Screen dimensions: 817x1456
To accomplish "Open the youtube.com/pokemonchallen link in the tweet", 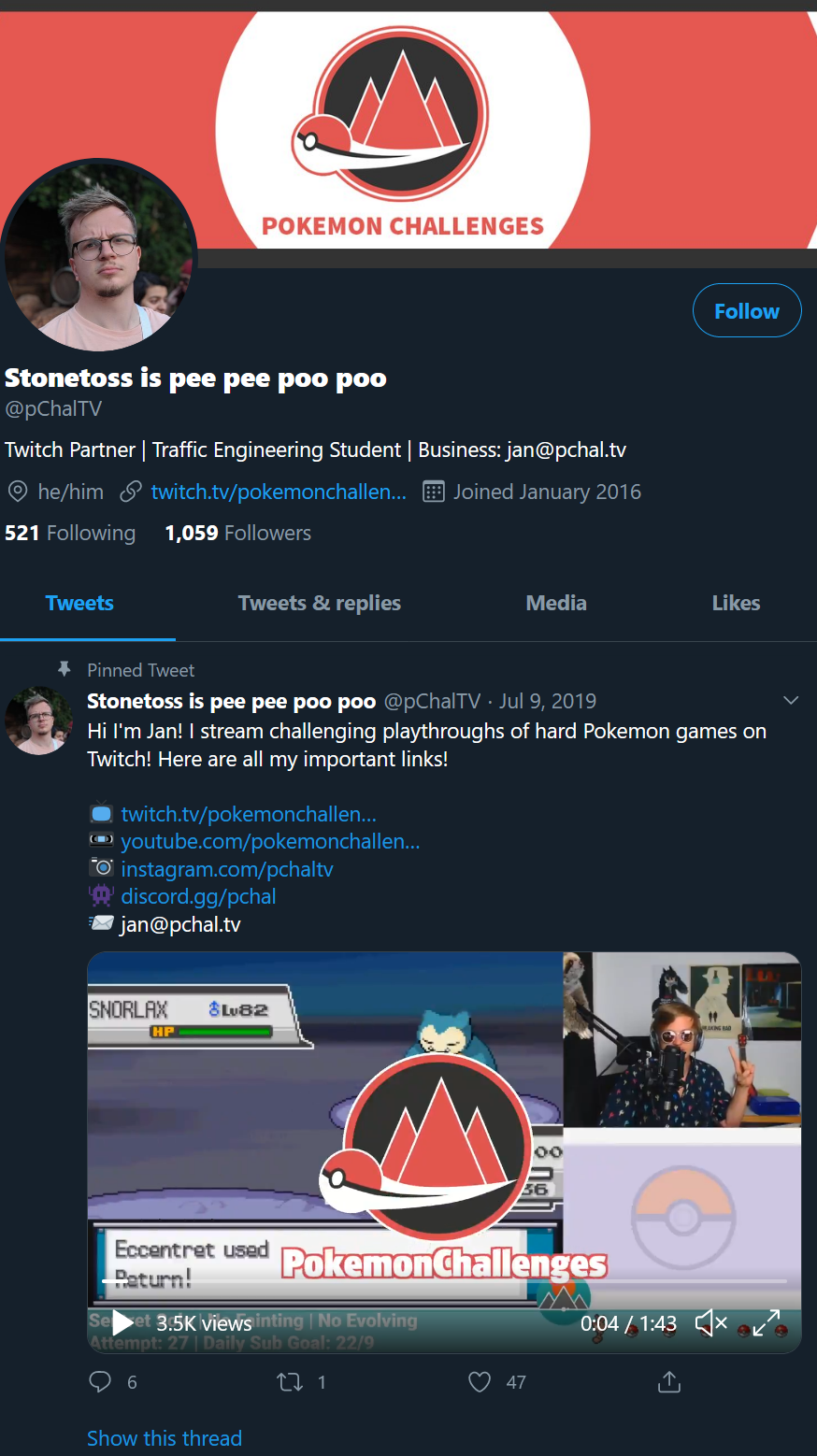I will (x=270, y=841).
